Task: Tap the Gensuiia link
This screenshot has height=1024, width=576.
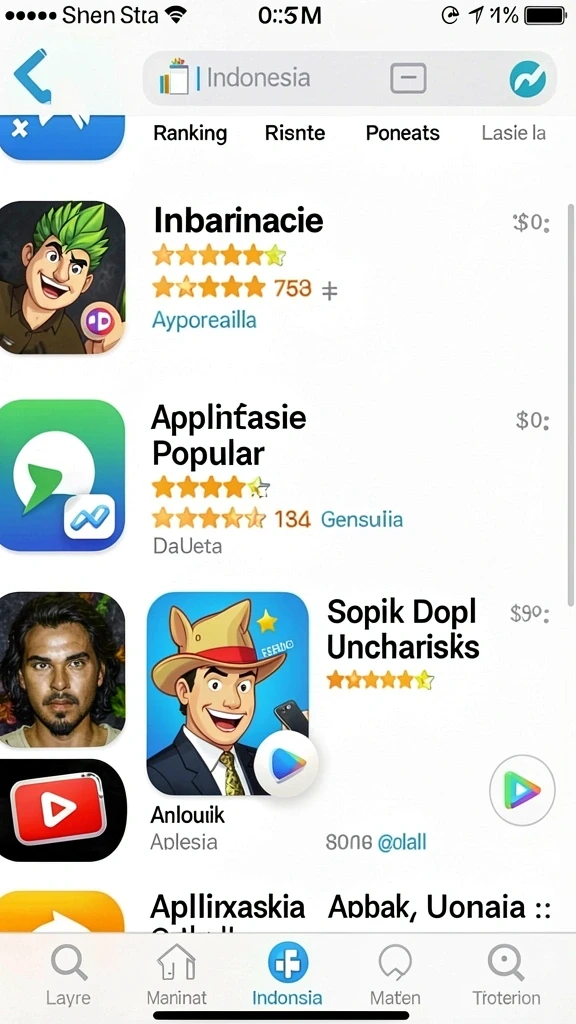Action: (362, 520)
